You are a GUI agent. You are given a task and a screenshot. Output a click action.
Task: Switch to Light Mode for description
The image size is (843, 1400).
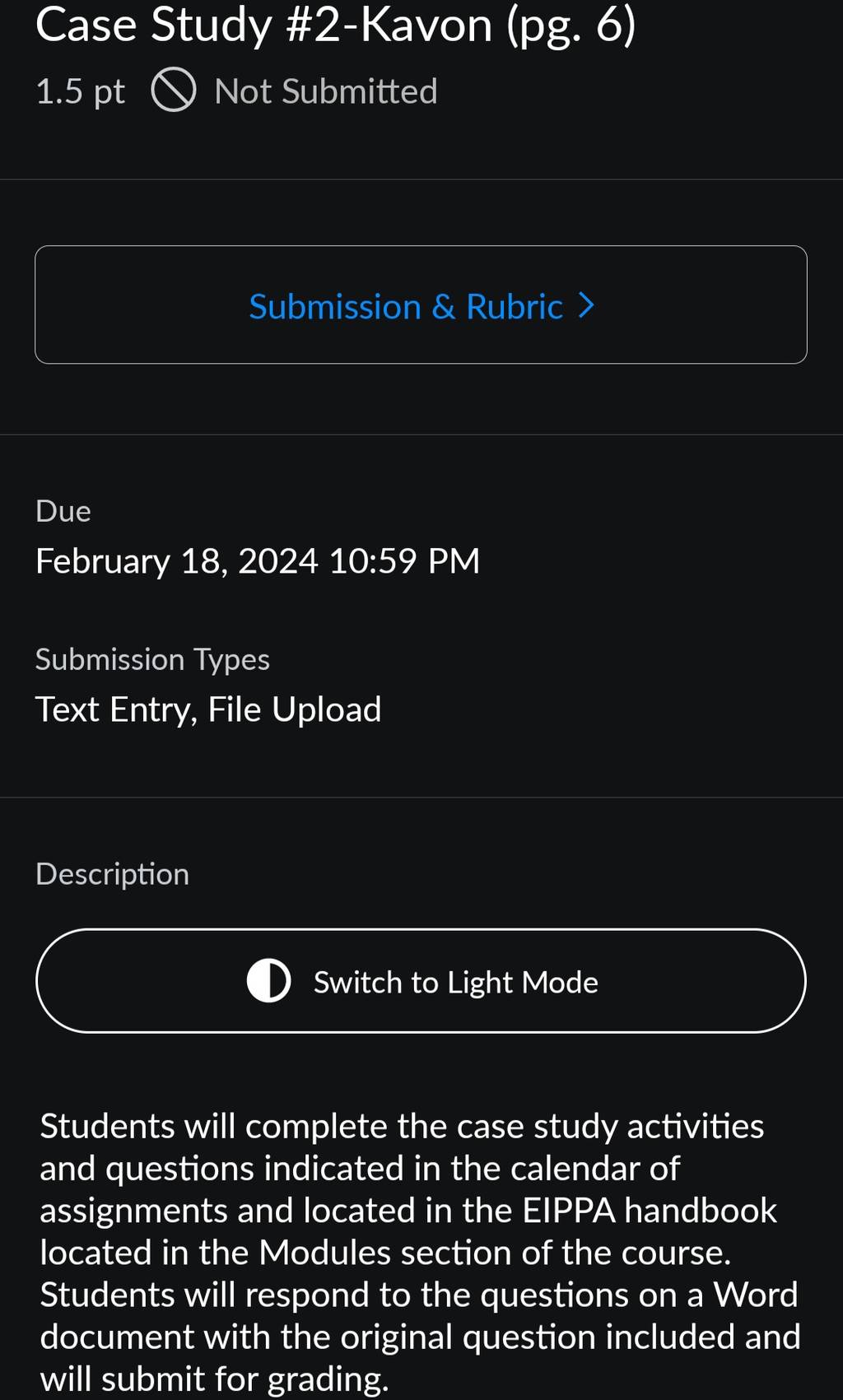click(421, 981)
